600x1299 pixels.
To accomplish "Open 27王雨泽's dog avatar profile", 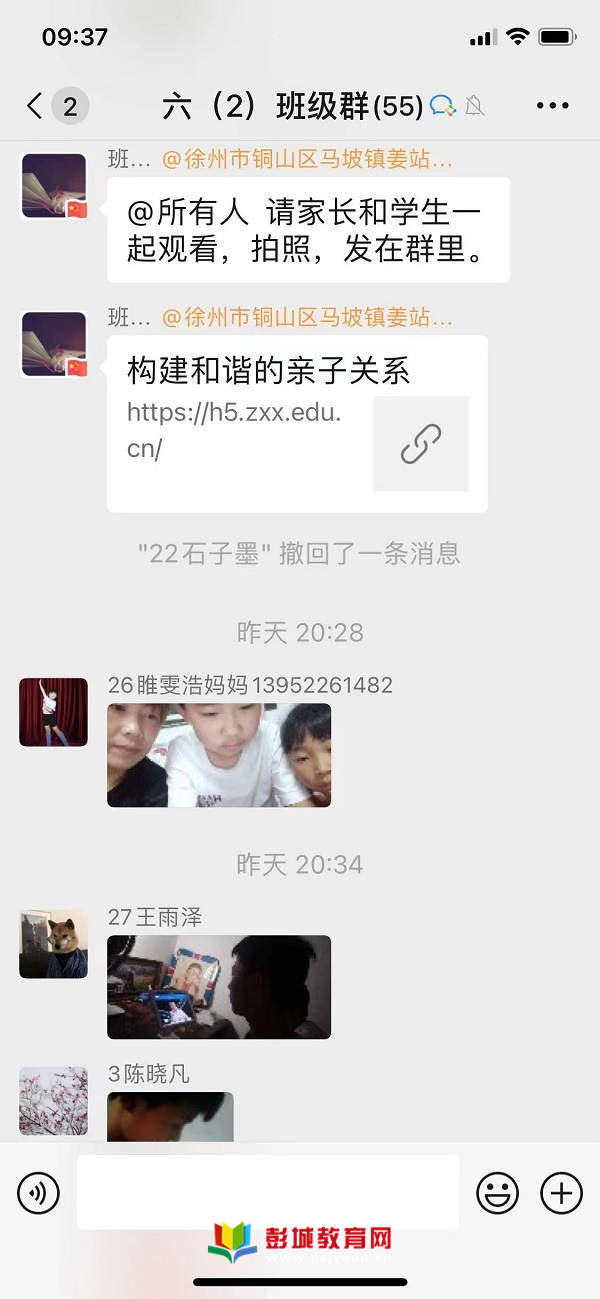I will [x=53, y=944].
